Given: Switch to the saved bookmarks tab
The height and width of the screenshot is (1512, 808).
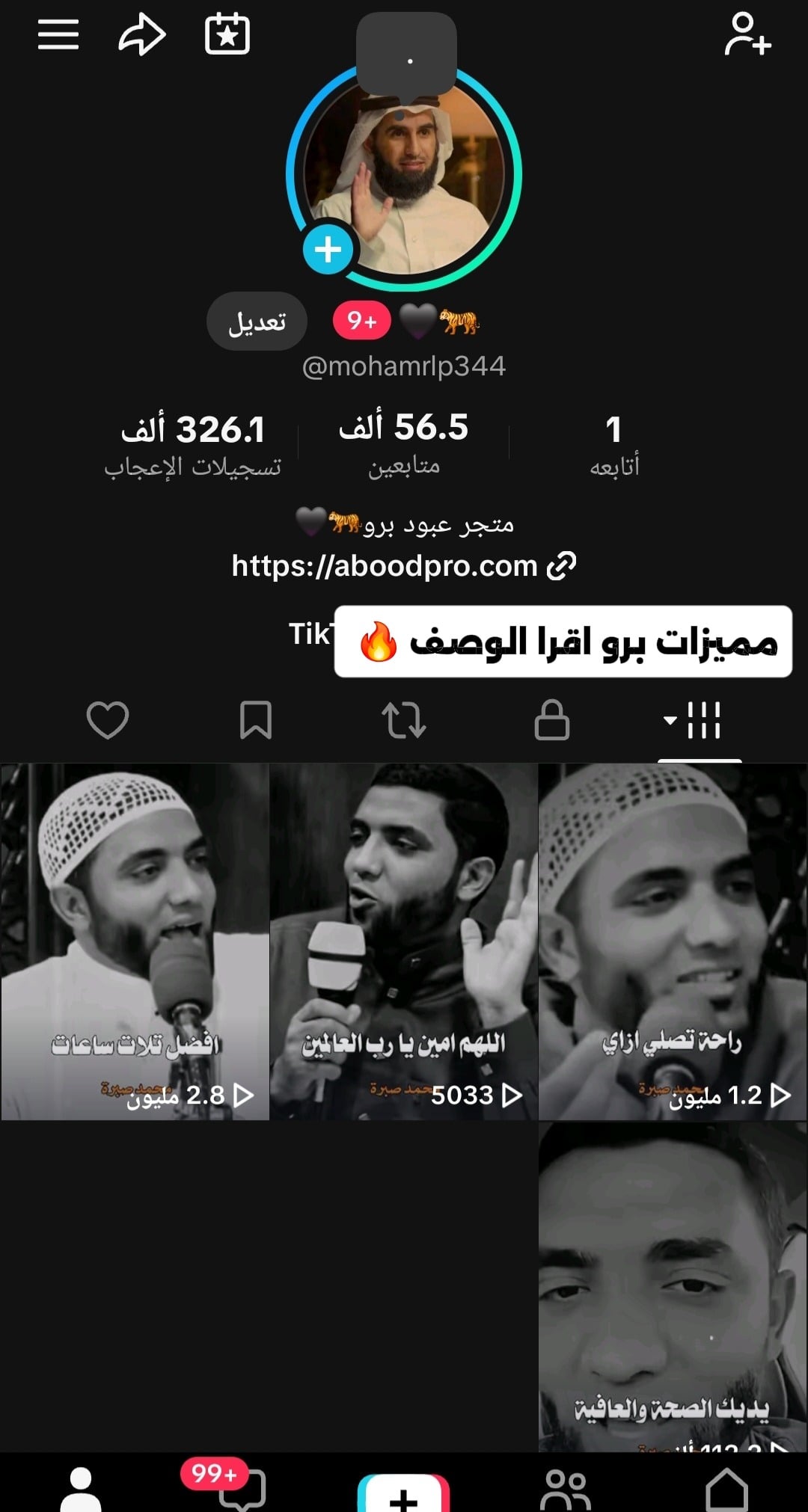Looking at the screenshot, I should pos(255,720).
